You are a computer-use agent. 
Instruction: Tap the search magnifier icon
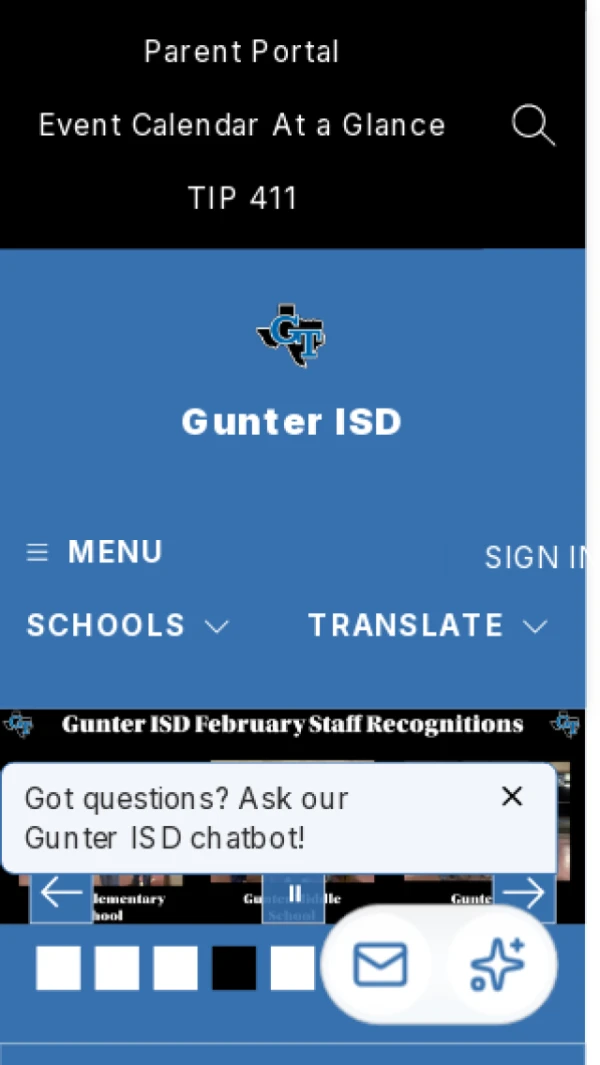tap(532, 127)
